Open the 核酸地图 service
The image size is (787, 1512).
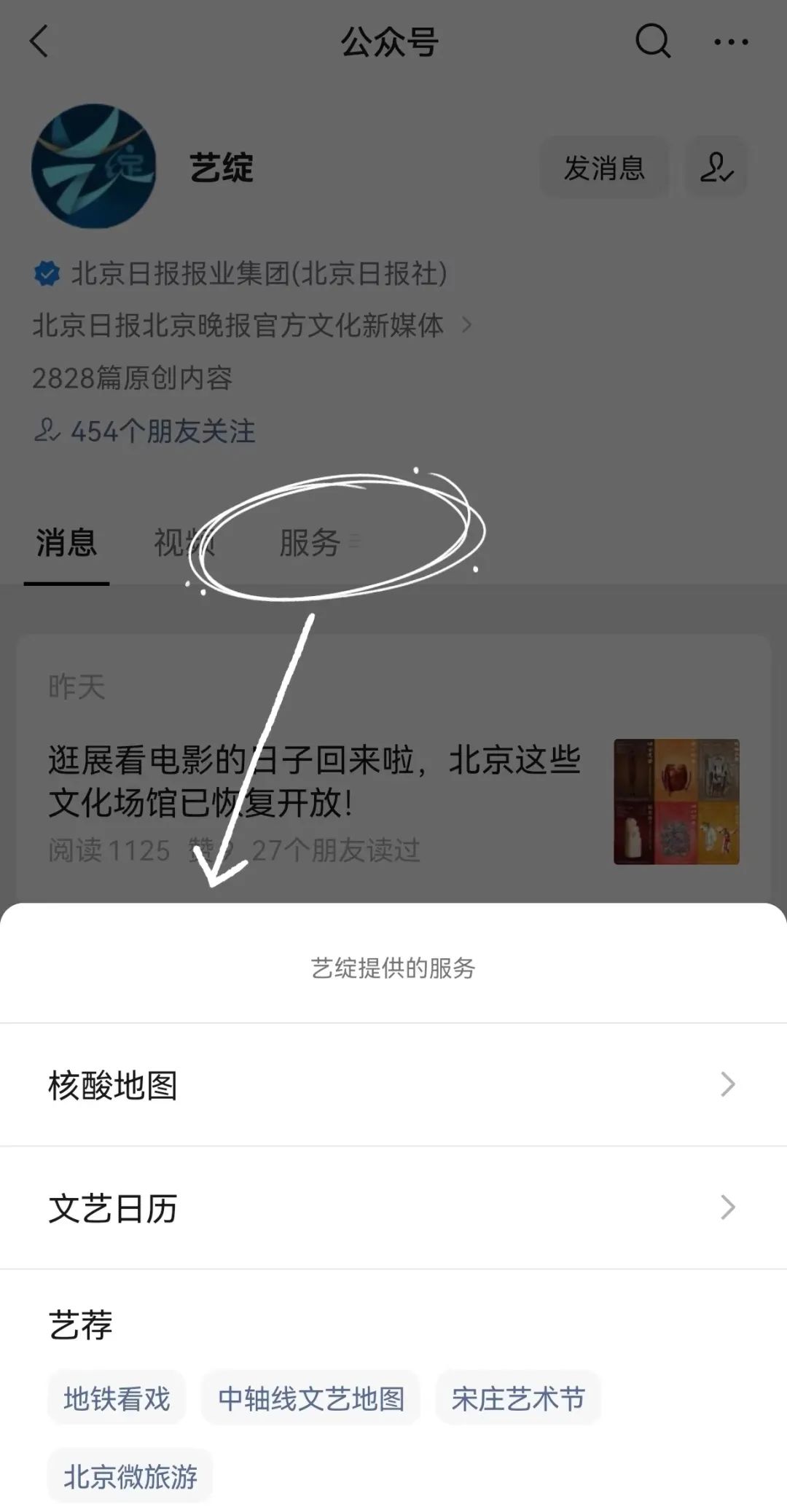click(x=392, y=1085)
